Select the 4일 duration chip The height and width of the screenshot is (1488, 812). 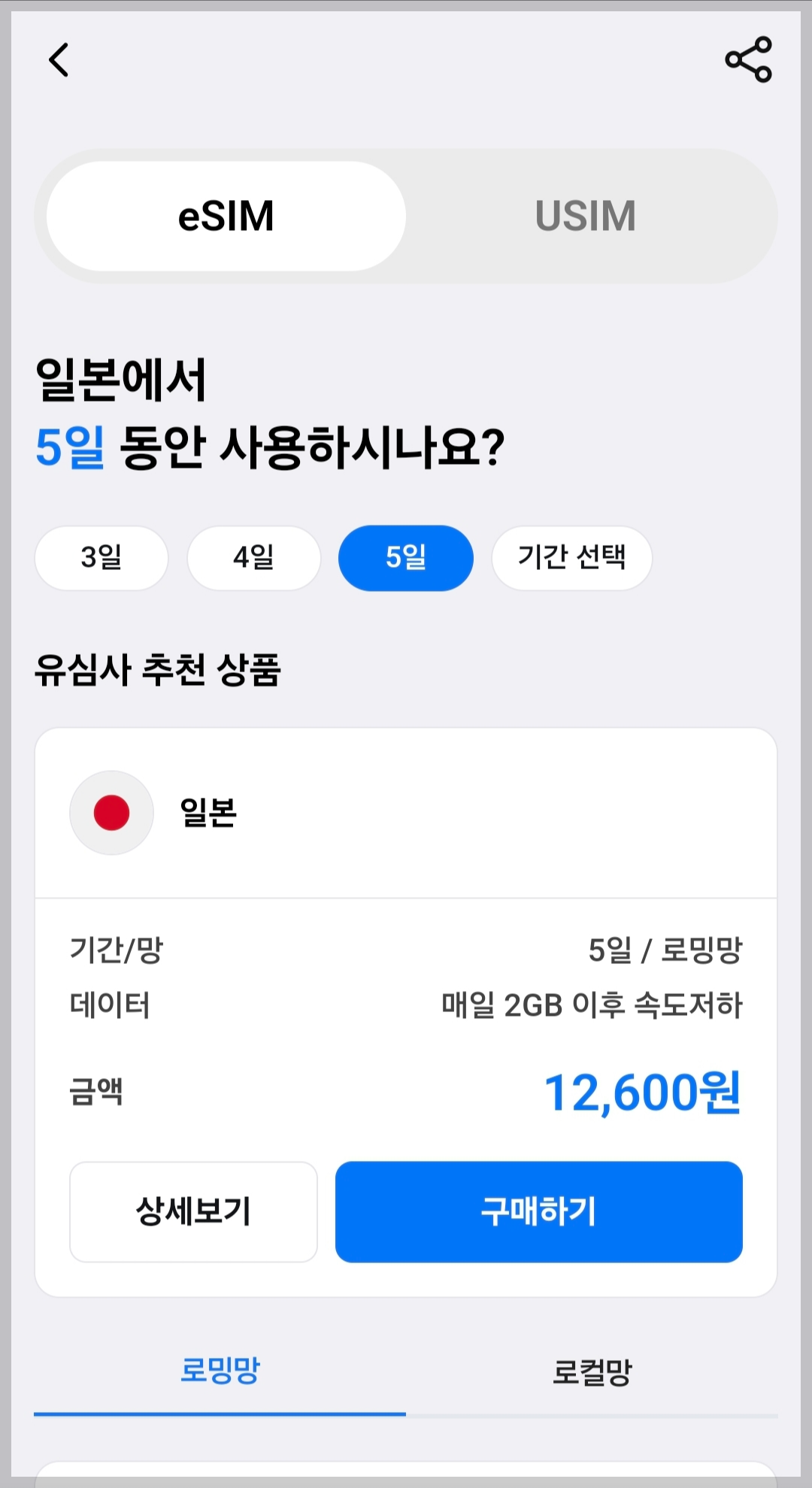[253, 558]
